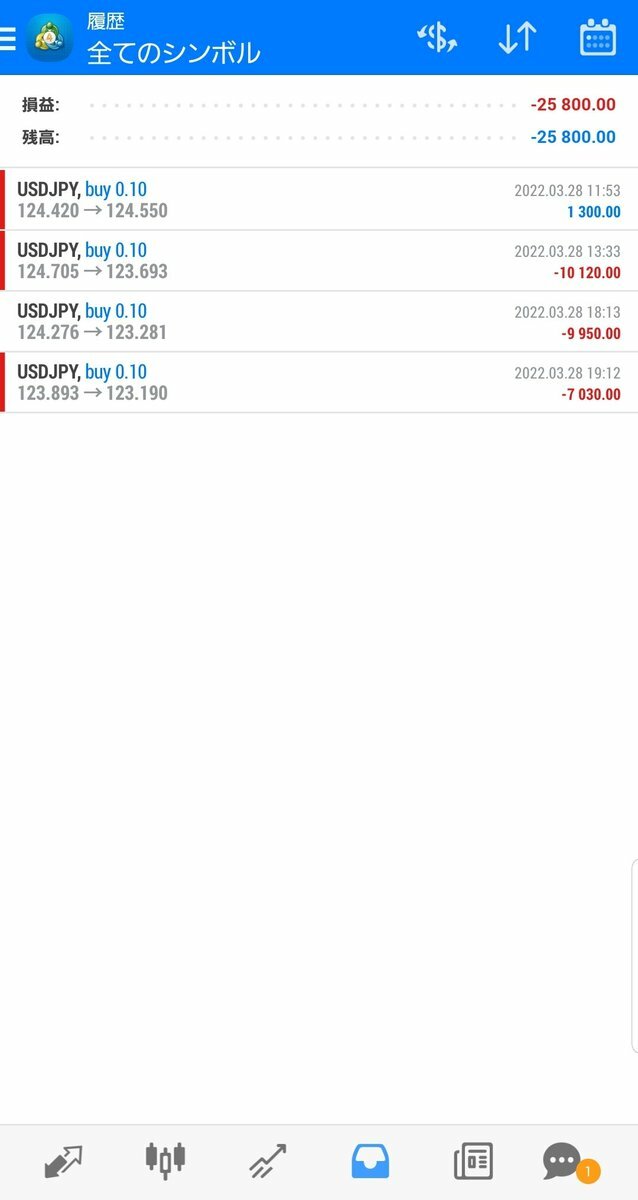
Task: Switch to the candlestick chart tab
Action: tap(166, 1160)
